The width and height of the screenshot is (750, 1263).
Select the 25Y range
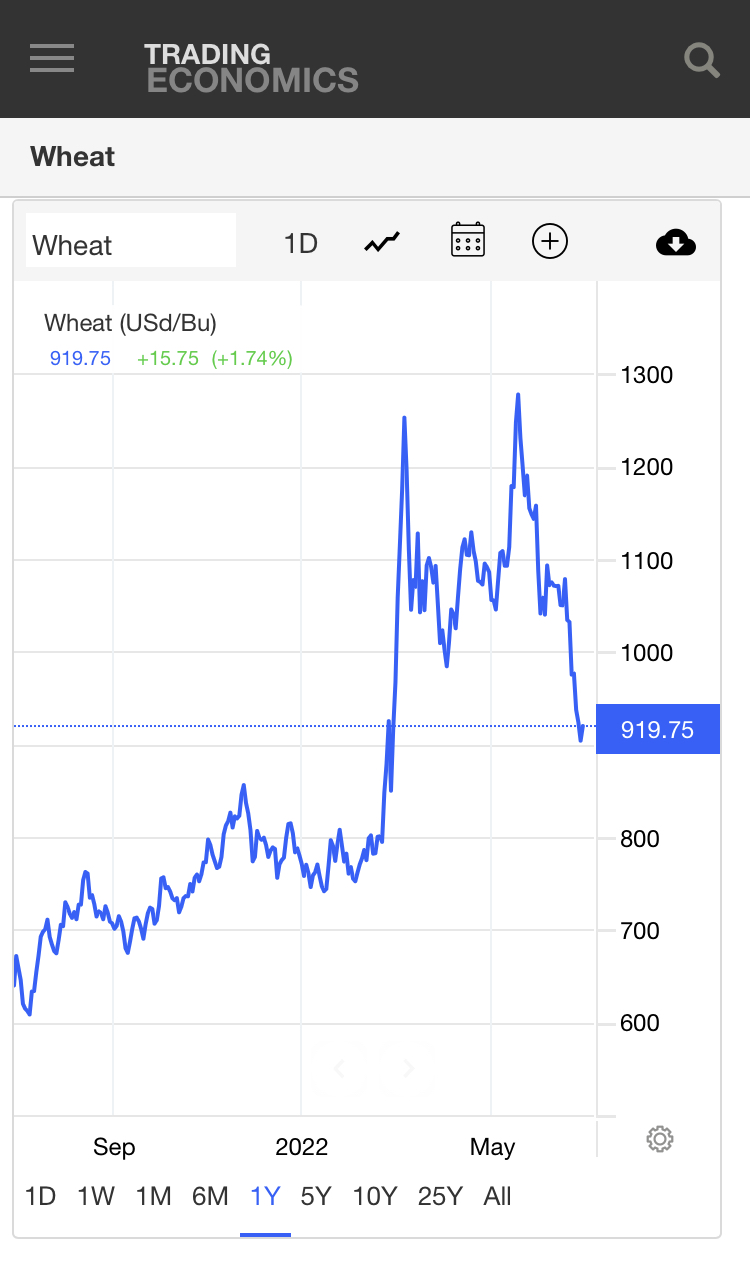click(x=440, y=1196)
